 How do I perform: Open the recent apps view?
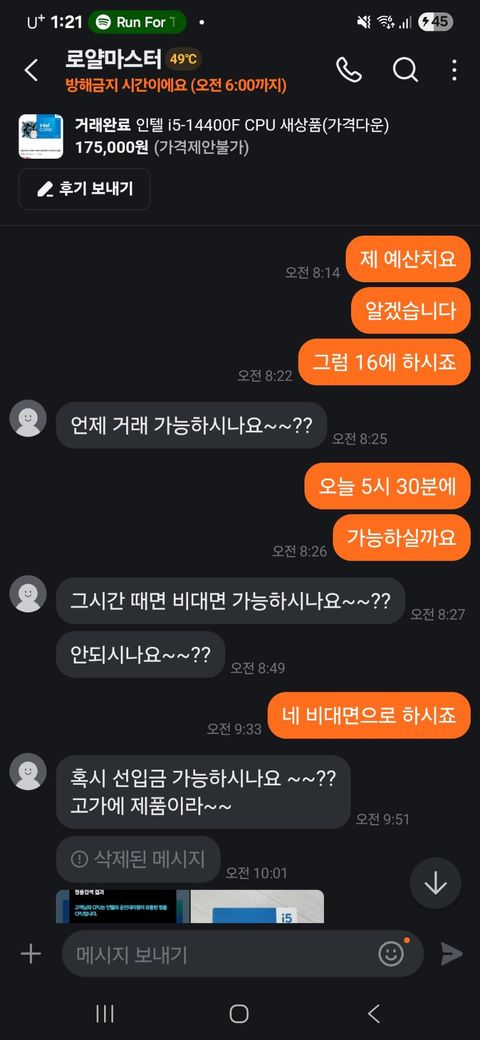105,1013
